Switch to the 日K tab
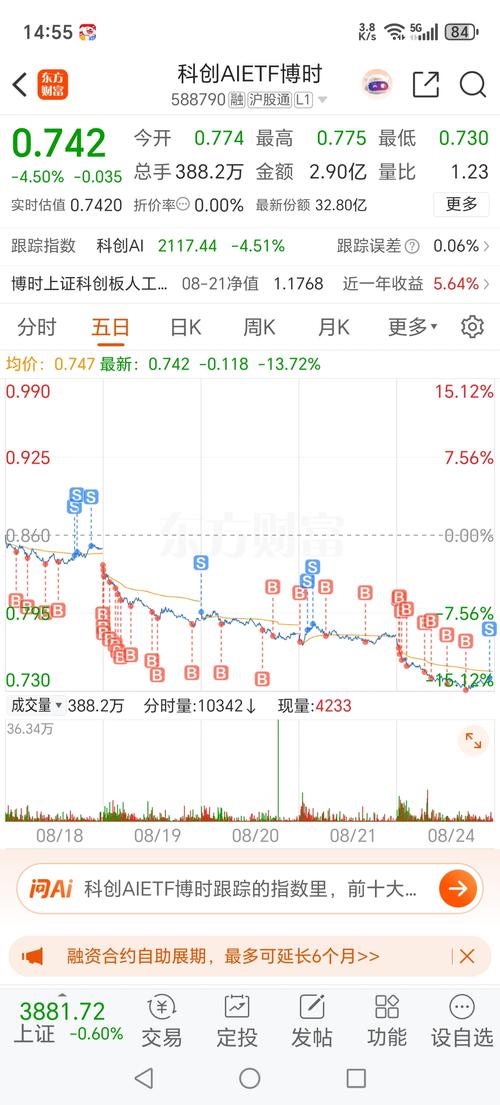Screen dimensions: 500x1105 point(185,327)
